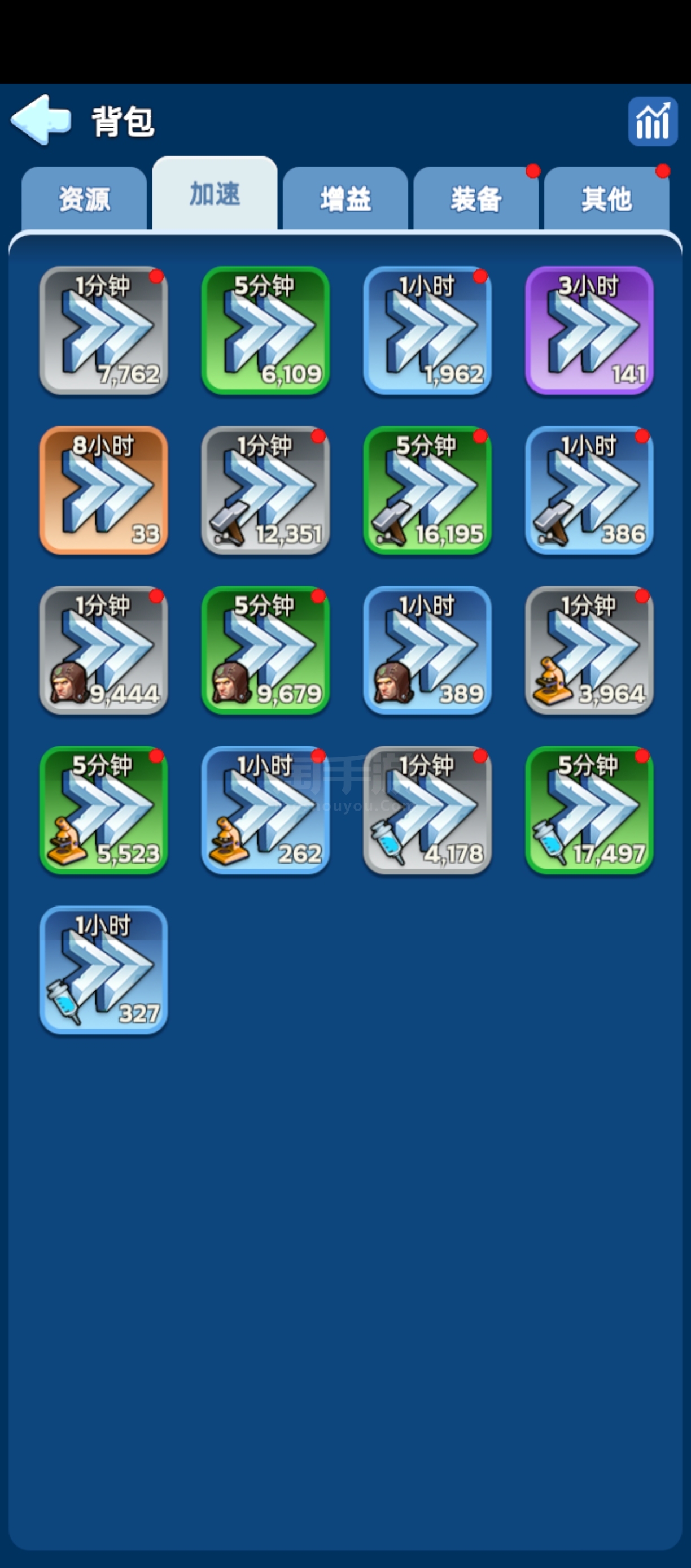Choose the soldier 1分钟 speedup with 9,444
The width and height of the screenshot is (691, 1568).
(103, 651)
